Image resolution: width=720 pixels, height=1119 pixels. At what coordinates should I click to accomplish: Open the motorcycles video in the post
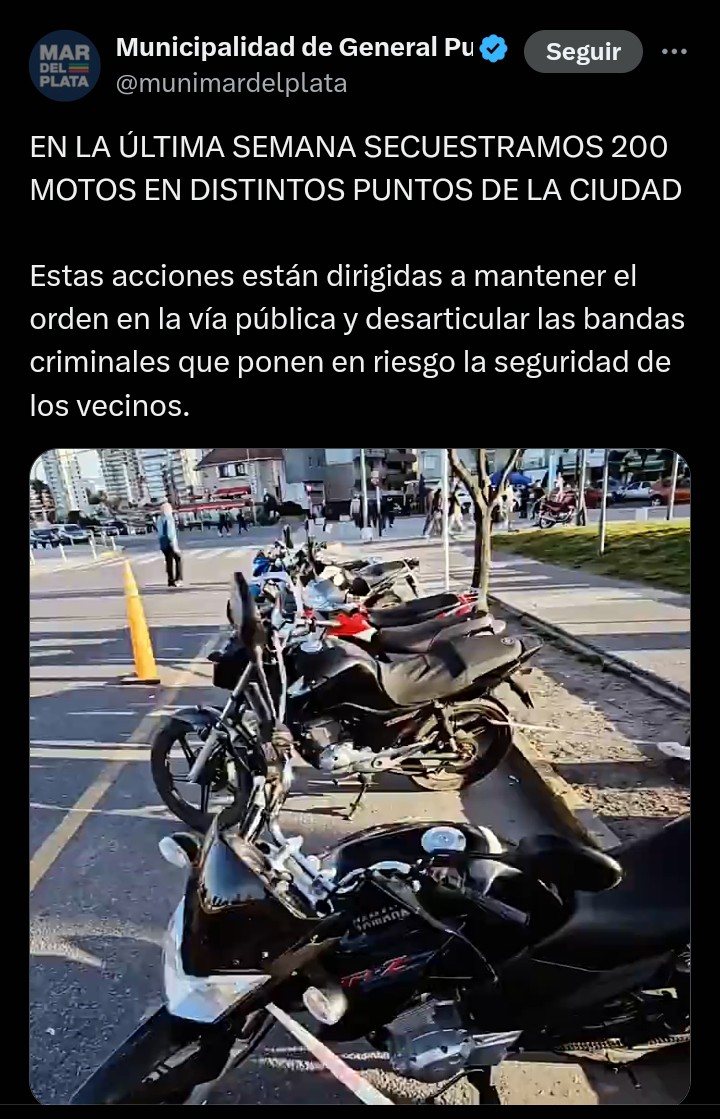[360, 776]
